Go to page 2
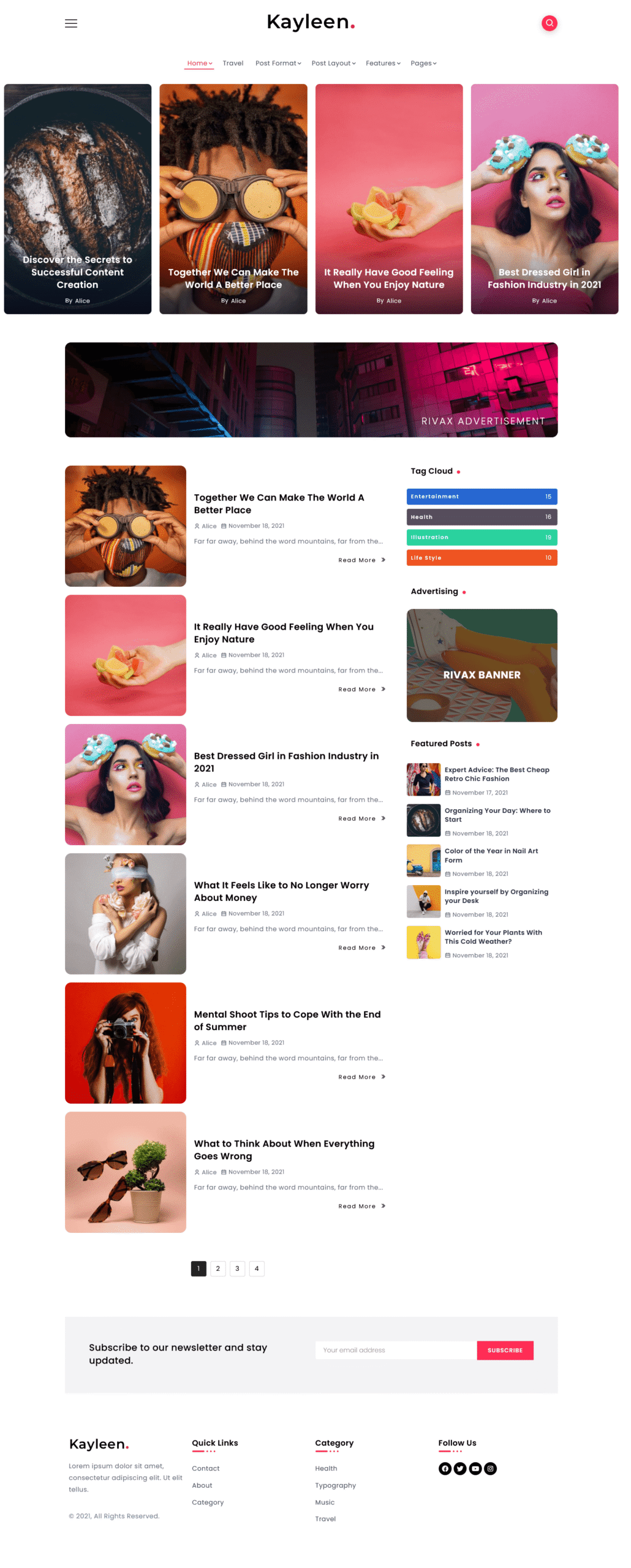 point(217,1268)
